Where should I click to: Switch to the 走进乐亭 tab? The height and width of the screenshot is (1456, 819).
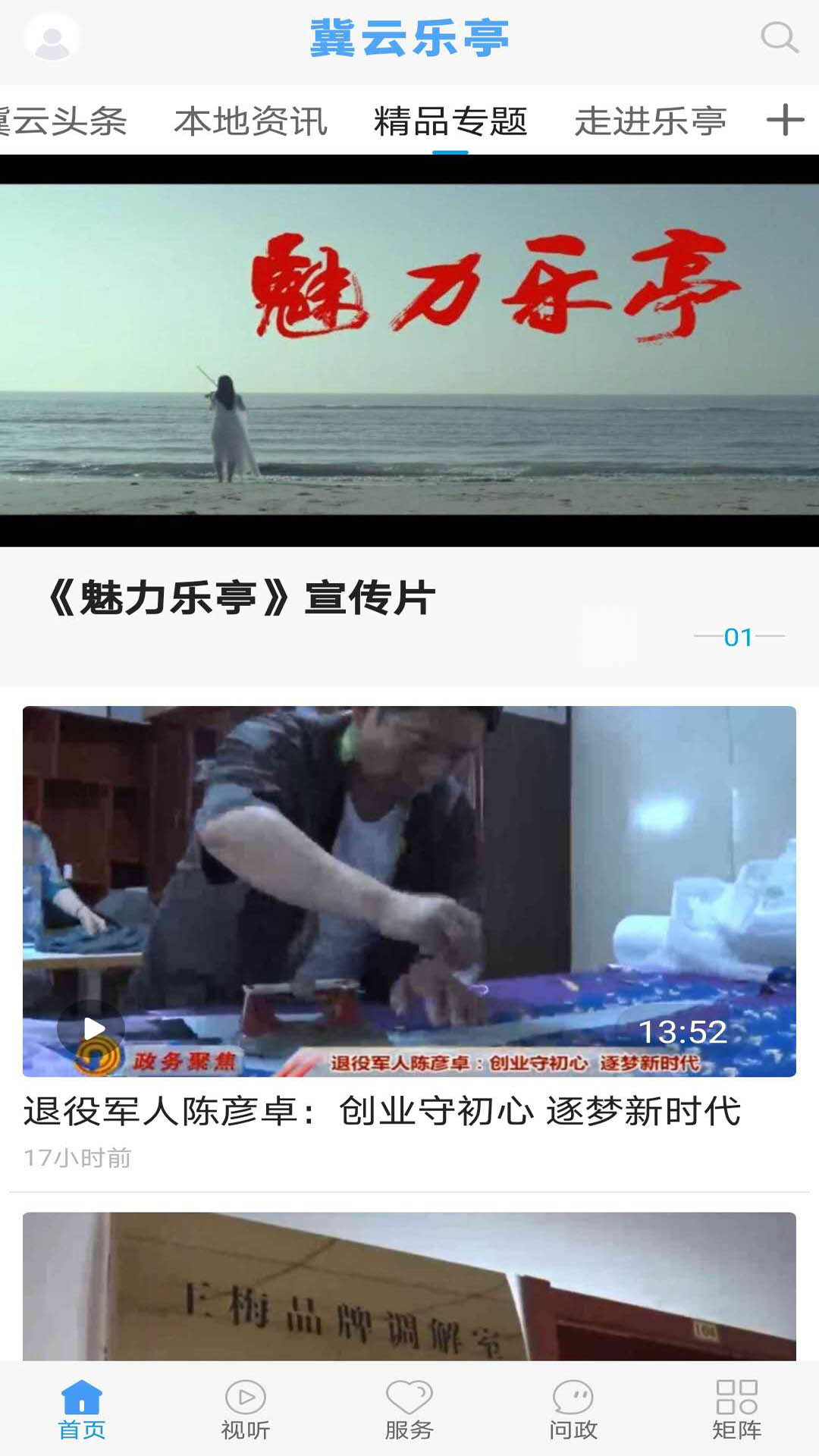pyautogui.click(x=650, y=121)
